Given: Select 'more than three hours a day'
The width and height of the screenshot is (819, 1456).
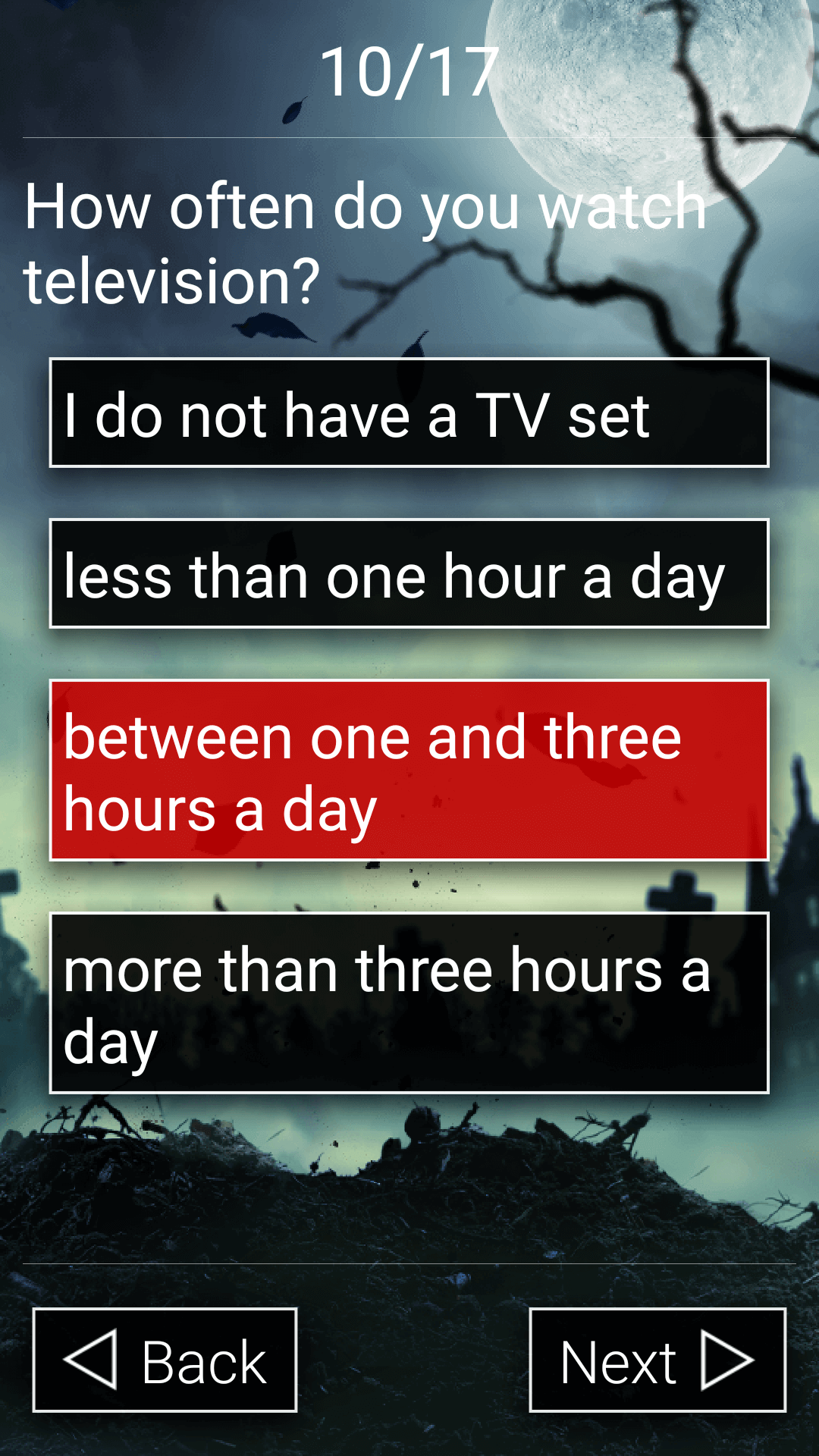Looking at the screenshot, I should coord(409,1003).
